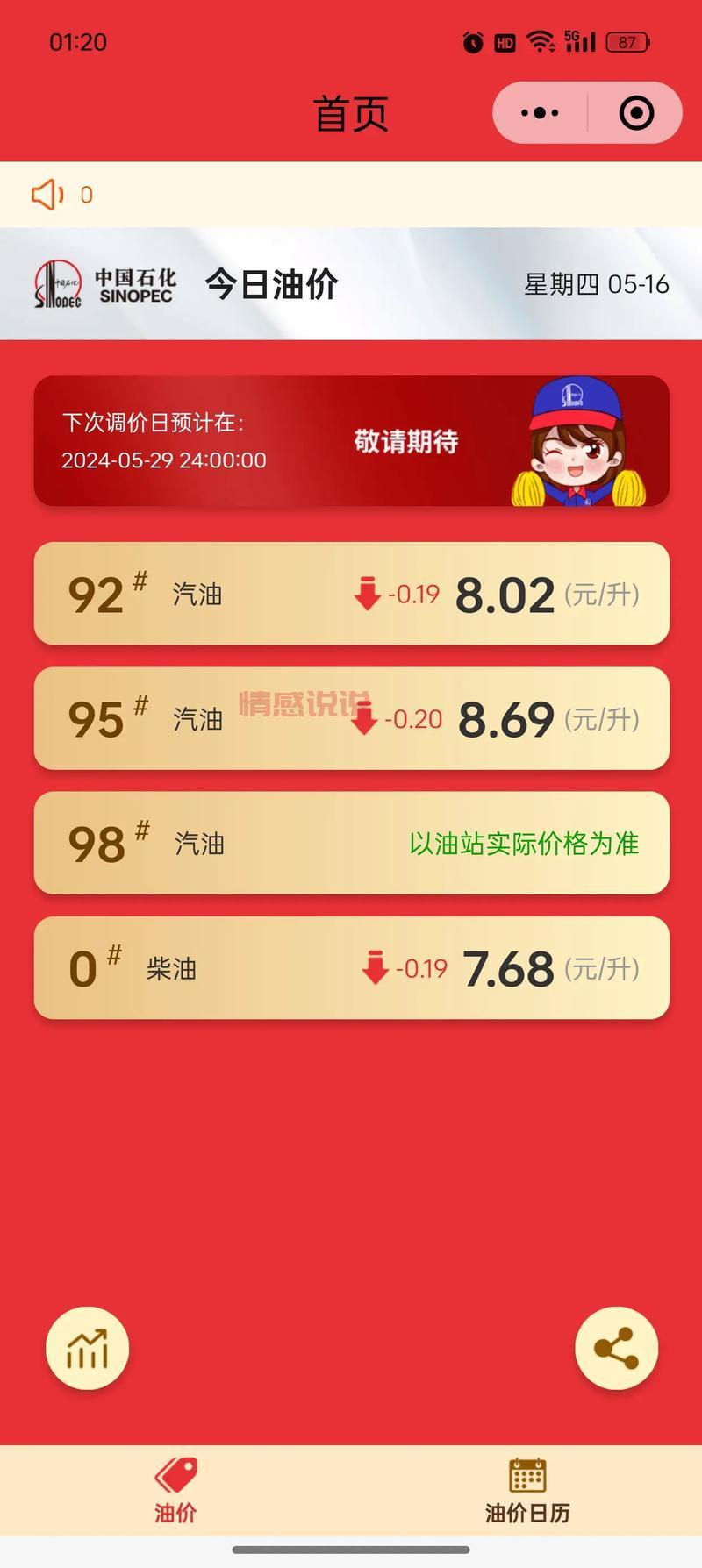The width and height of the screenshot is (702, 1568).
Task: Mute the announcement speaker icon
Action: 48,194
